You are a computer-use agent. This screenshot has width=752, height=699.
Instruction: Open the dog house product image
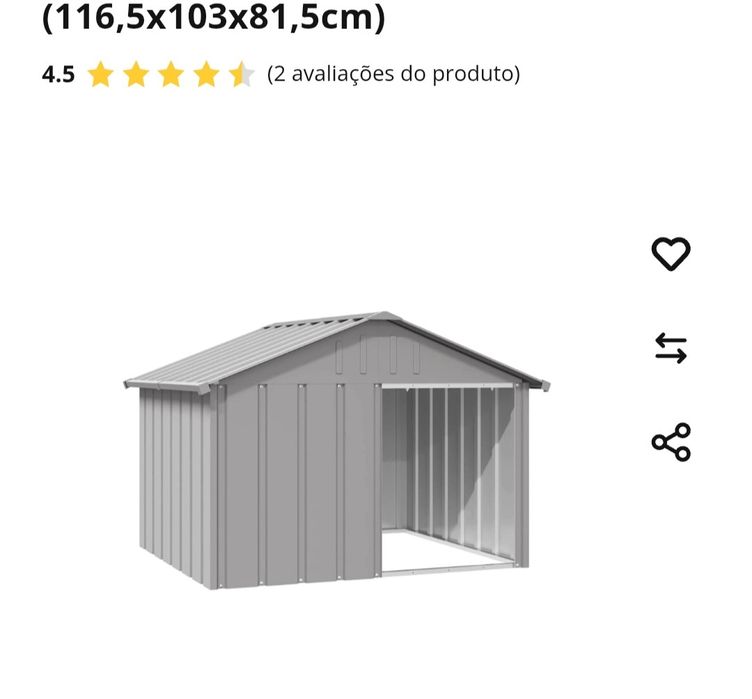point(337,450)
